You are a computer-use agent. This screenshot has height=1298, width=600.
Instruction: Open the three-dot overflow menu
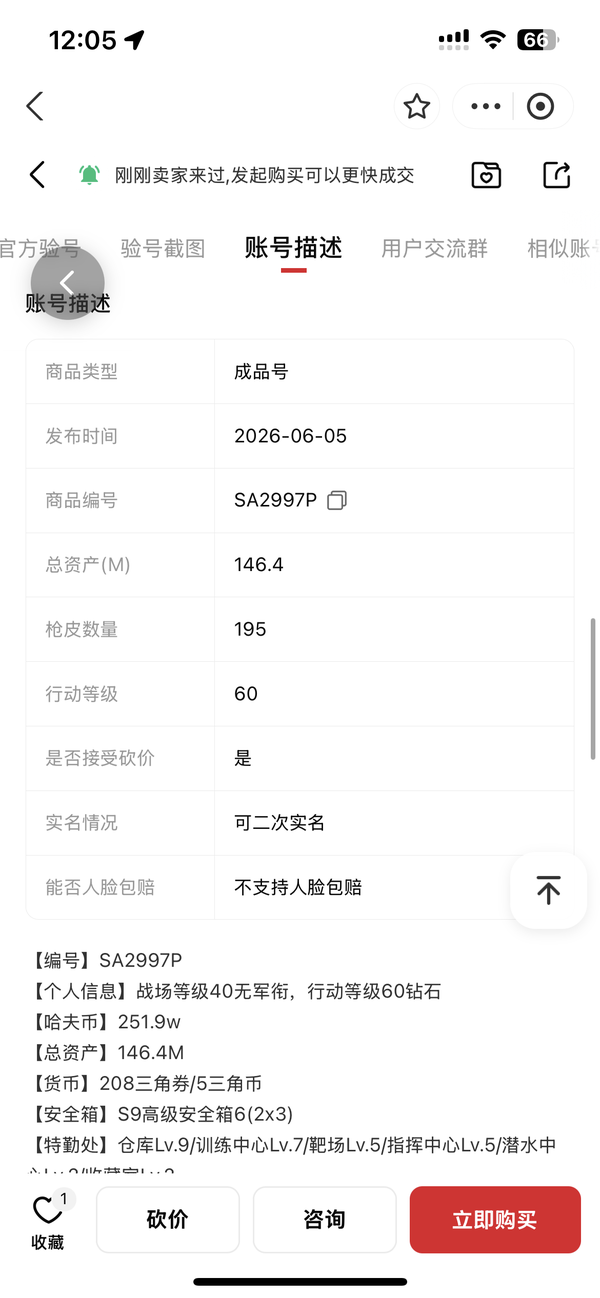click(x=485, y=106)
